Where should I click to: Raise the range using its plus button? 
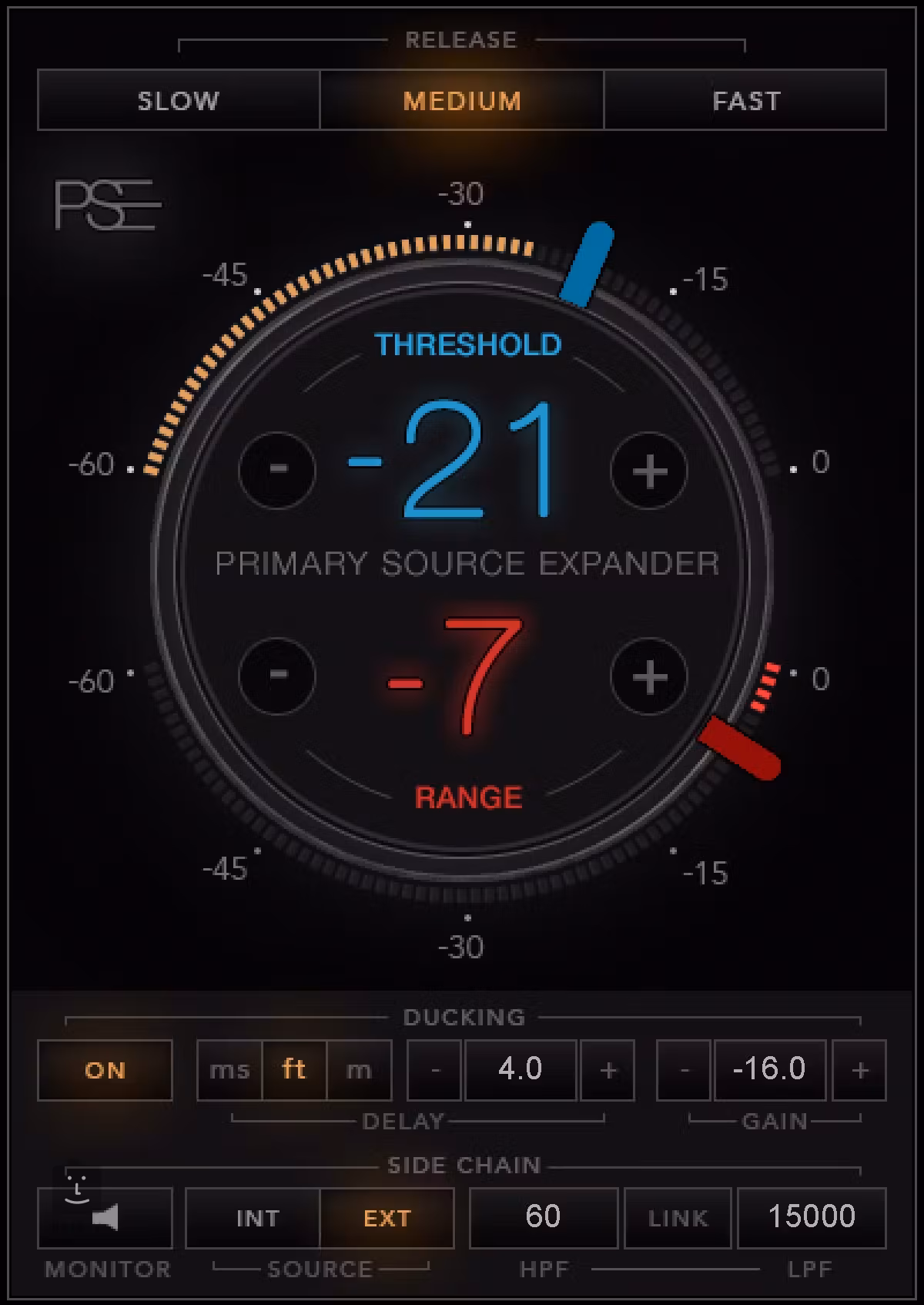pos(649,676)
